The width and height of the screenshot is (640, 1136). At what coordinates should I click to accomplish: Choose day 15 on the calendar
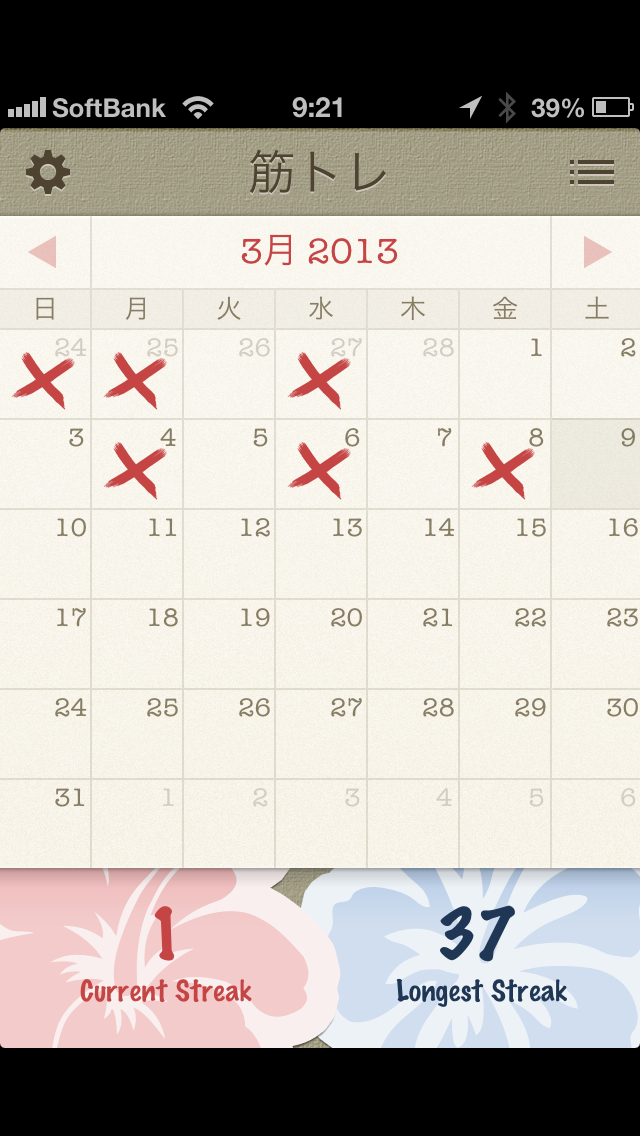point(505,554)
